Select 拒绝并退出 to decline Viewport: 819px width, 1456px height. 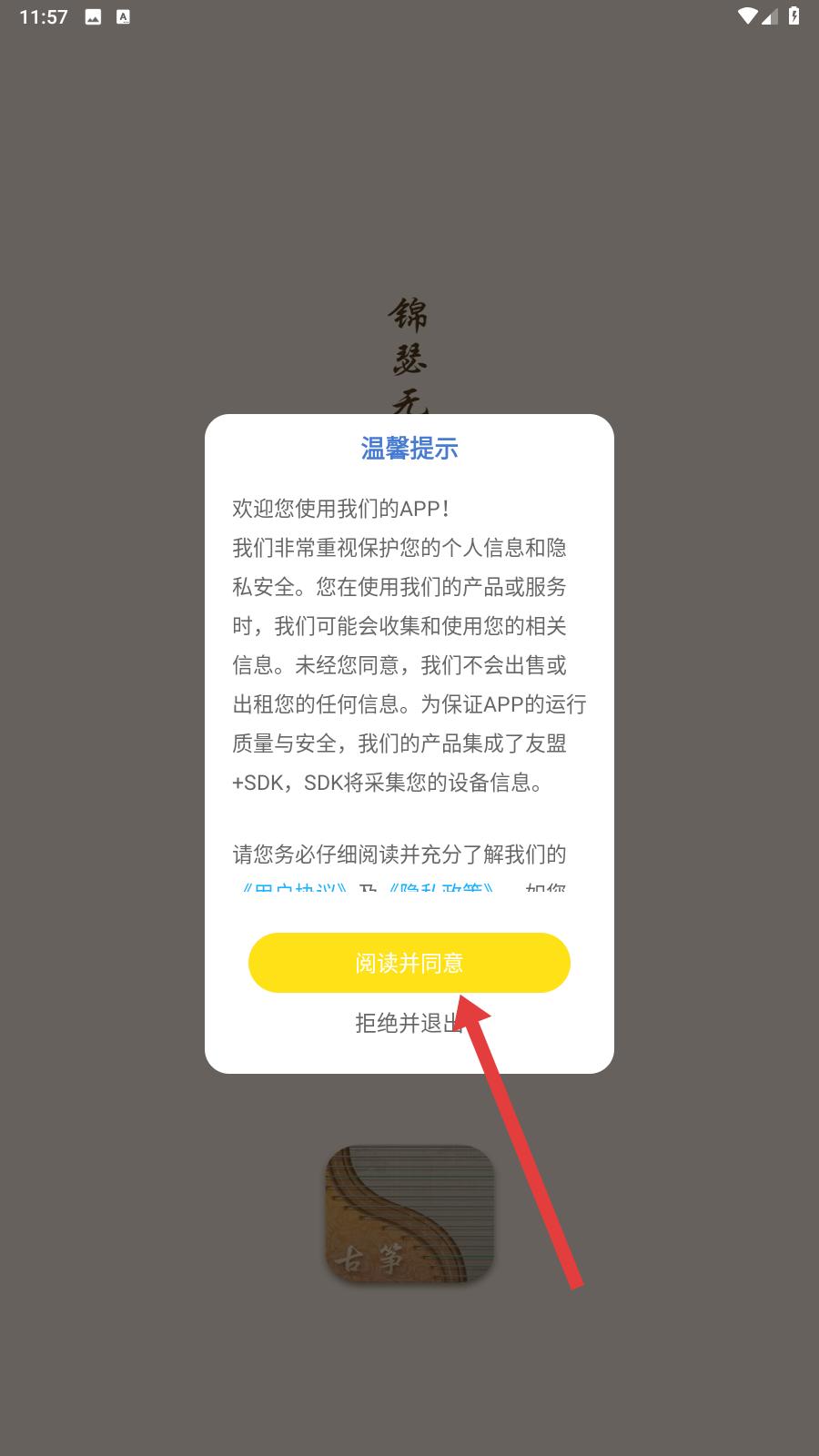(409, 1023)
